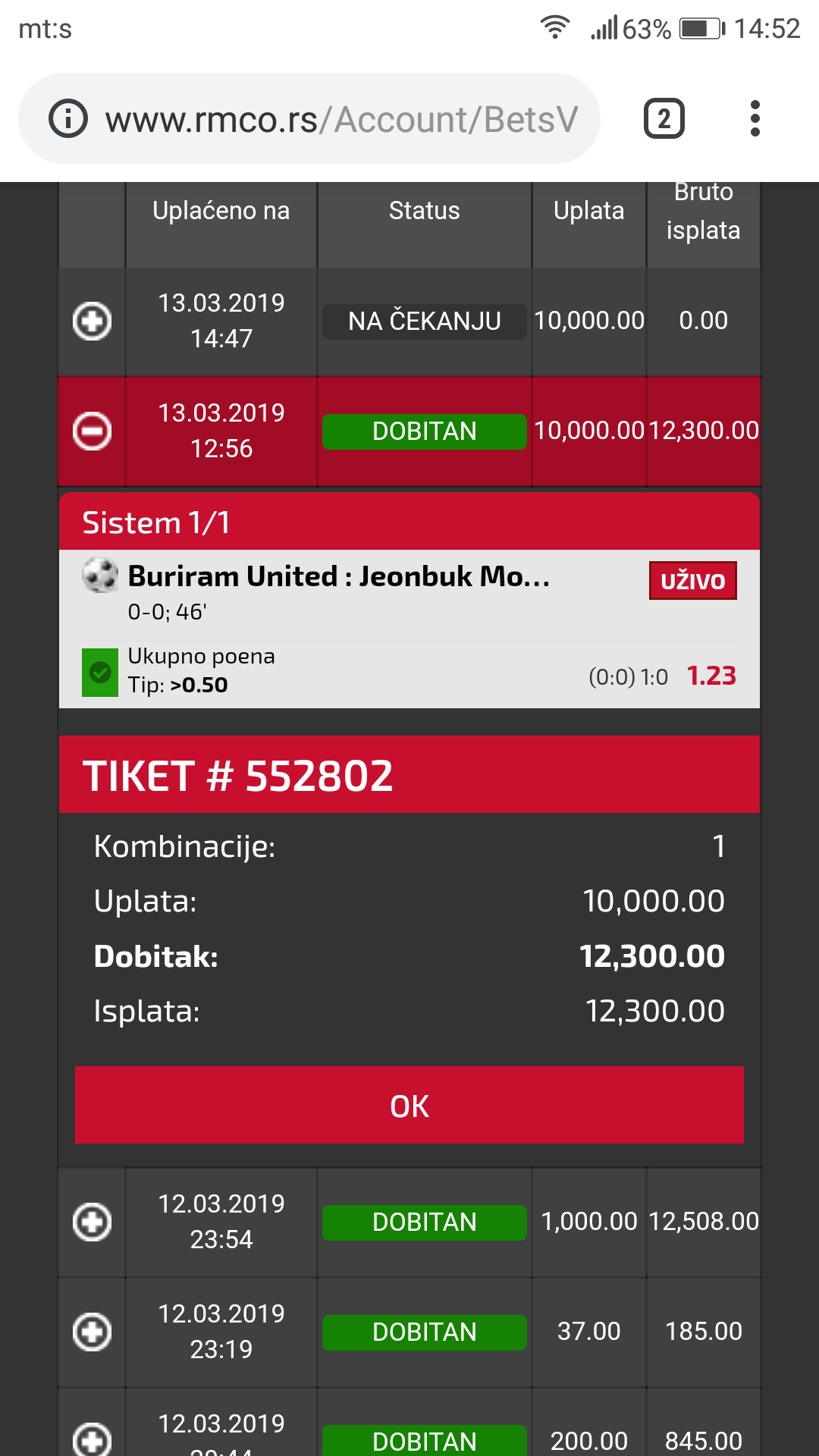Expand the 12.03.2019 23:54 bet details
Viewport: 819px width, 1456px height.
pyautogui.click(x=92, y=1222)
